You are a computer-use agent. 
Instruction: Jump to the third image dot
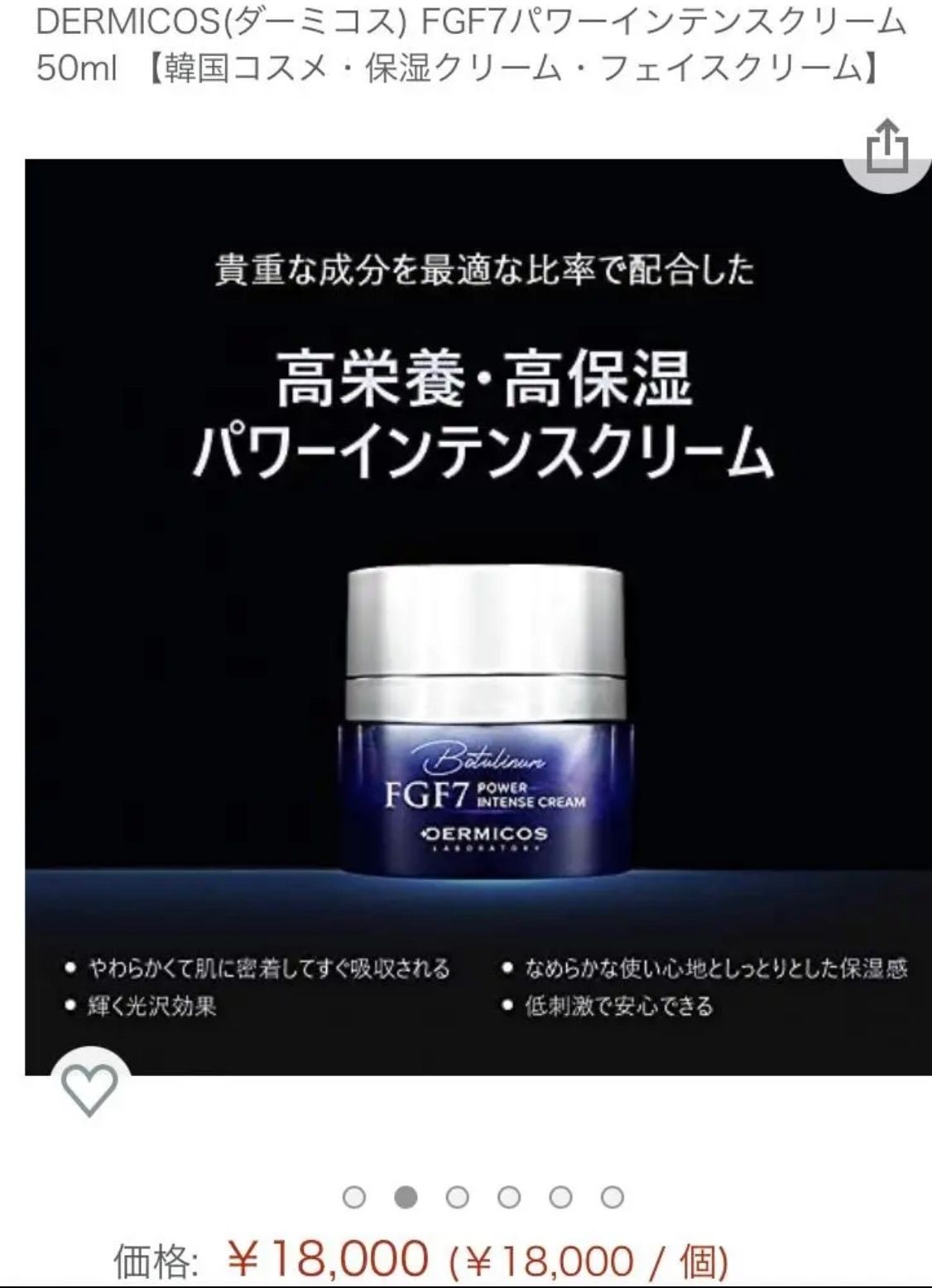[457, 1197]
